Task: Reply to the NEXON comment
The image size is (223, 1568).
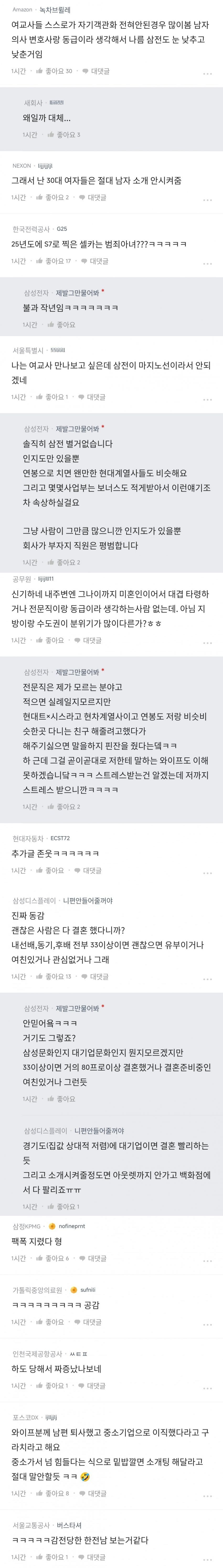Action: (x=92, y=197)
